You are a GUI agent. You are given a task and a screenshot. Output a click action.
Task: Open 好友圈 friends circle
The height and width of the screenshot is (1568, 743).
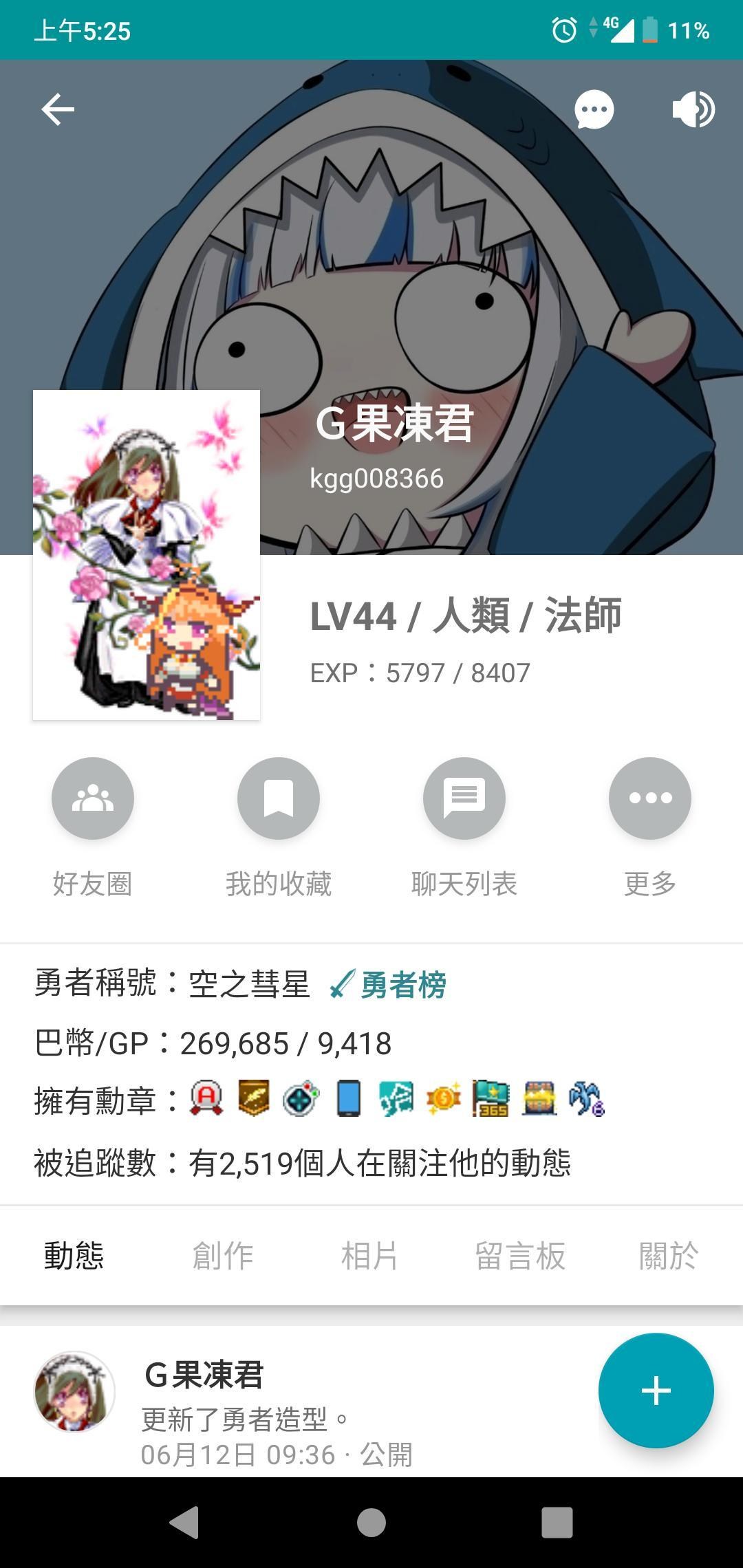(x=93, y=798)
